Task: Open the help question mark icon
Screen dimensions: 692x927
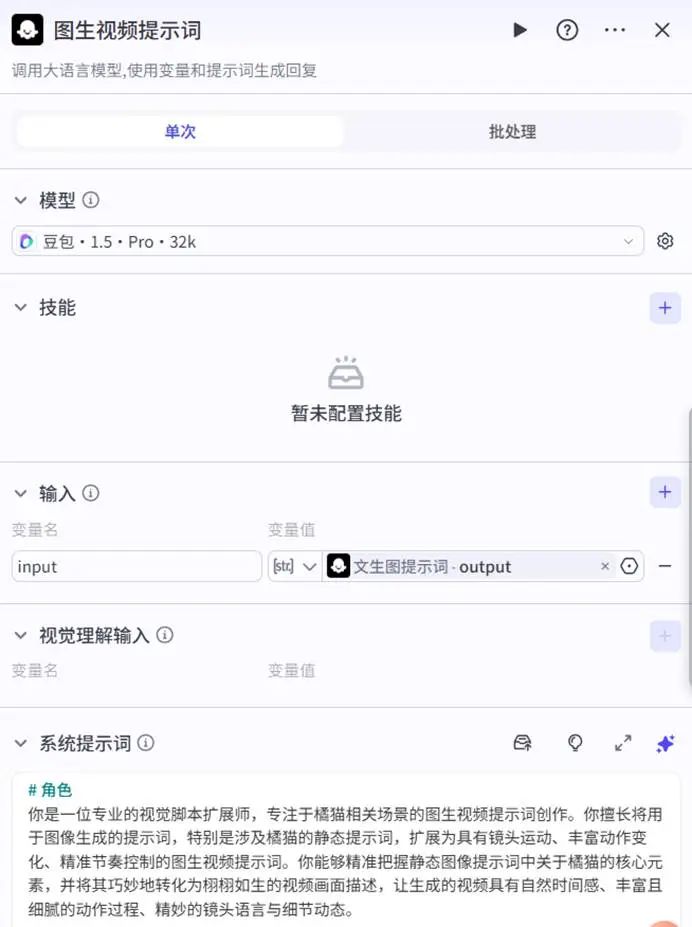Action: point(567,30)
